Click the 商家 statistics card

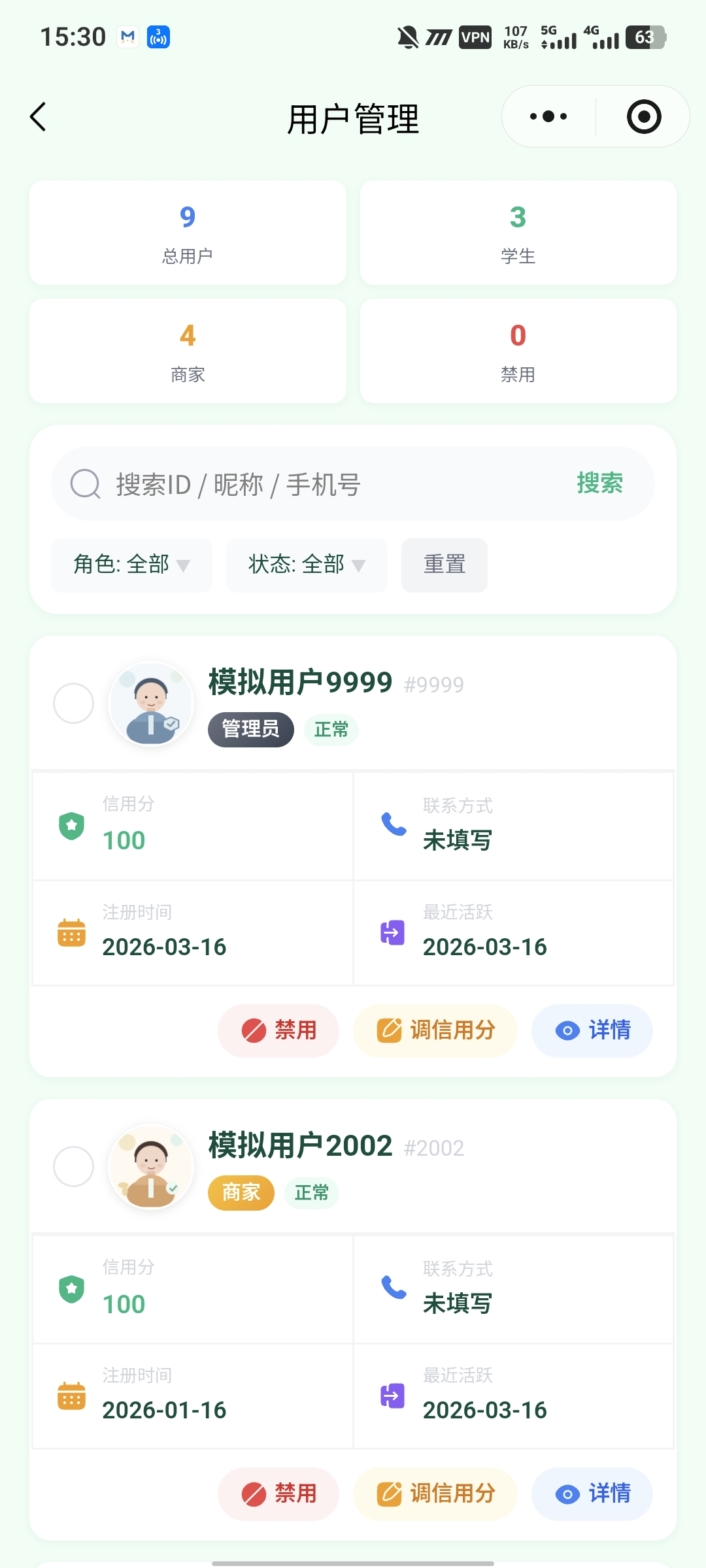point(188,351)
